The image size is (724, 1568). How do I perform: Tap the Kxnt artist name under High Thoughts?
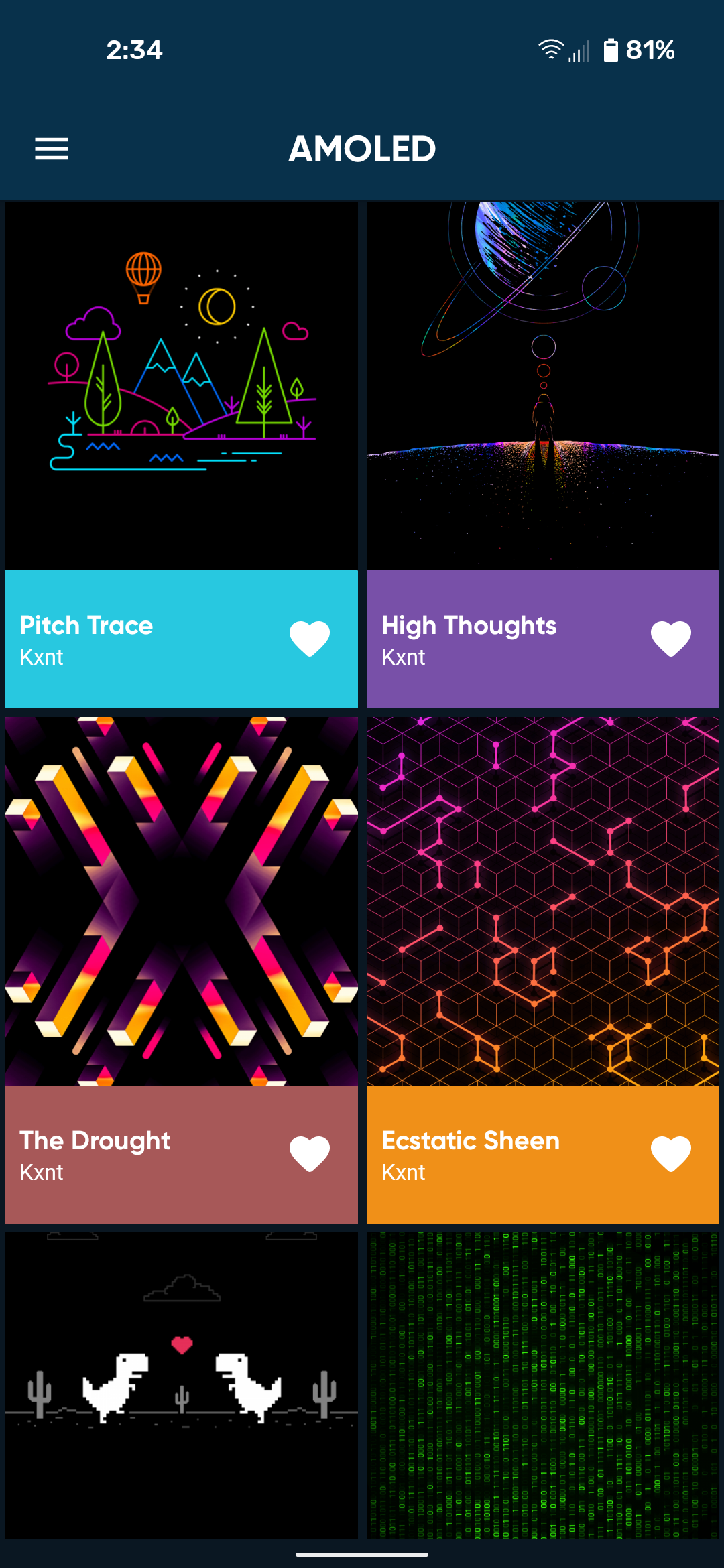point(403,657)
